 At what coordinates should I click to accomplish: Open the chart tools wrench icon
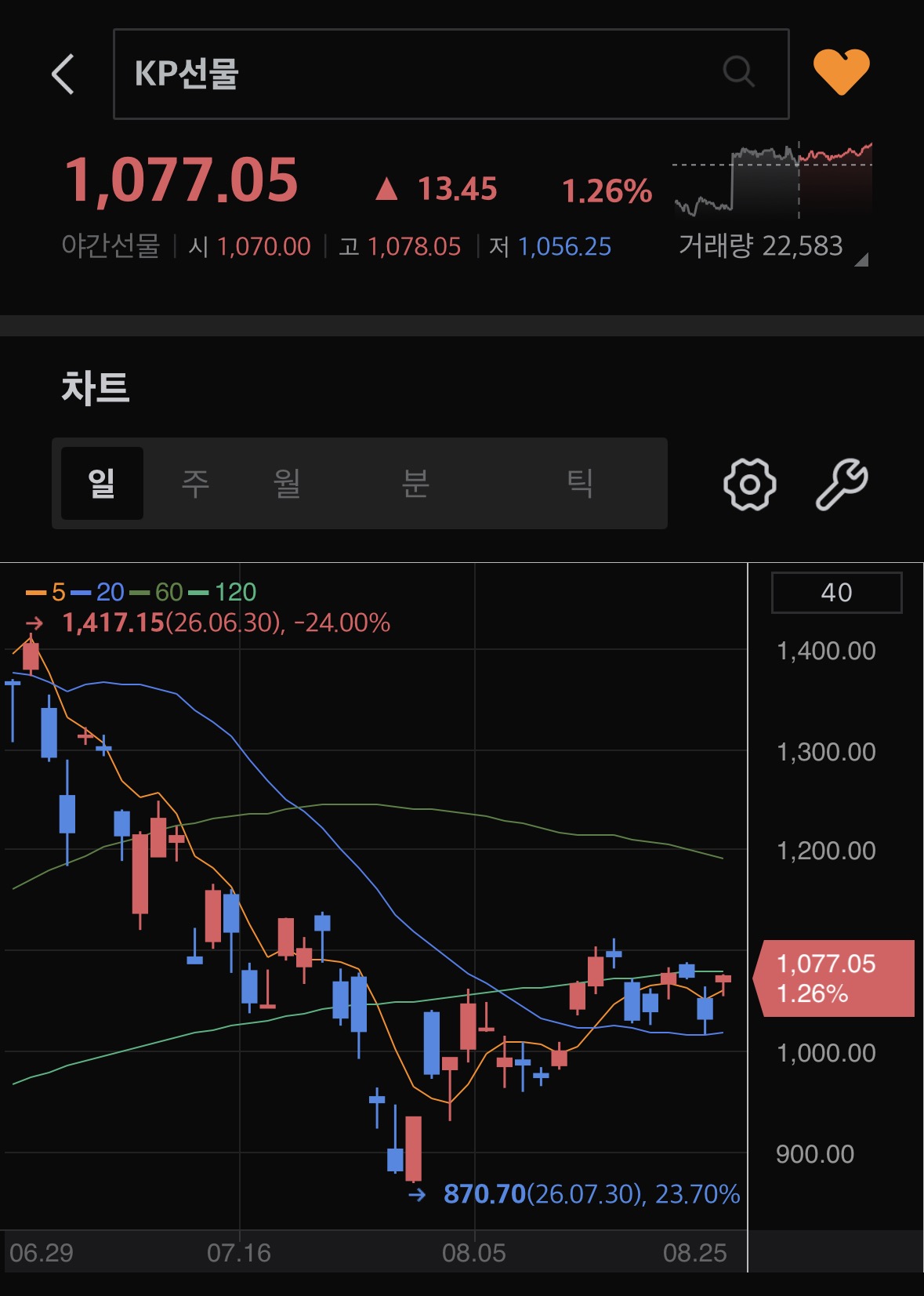(x=842, y=485)
